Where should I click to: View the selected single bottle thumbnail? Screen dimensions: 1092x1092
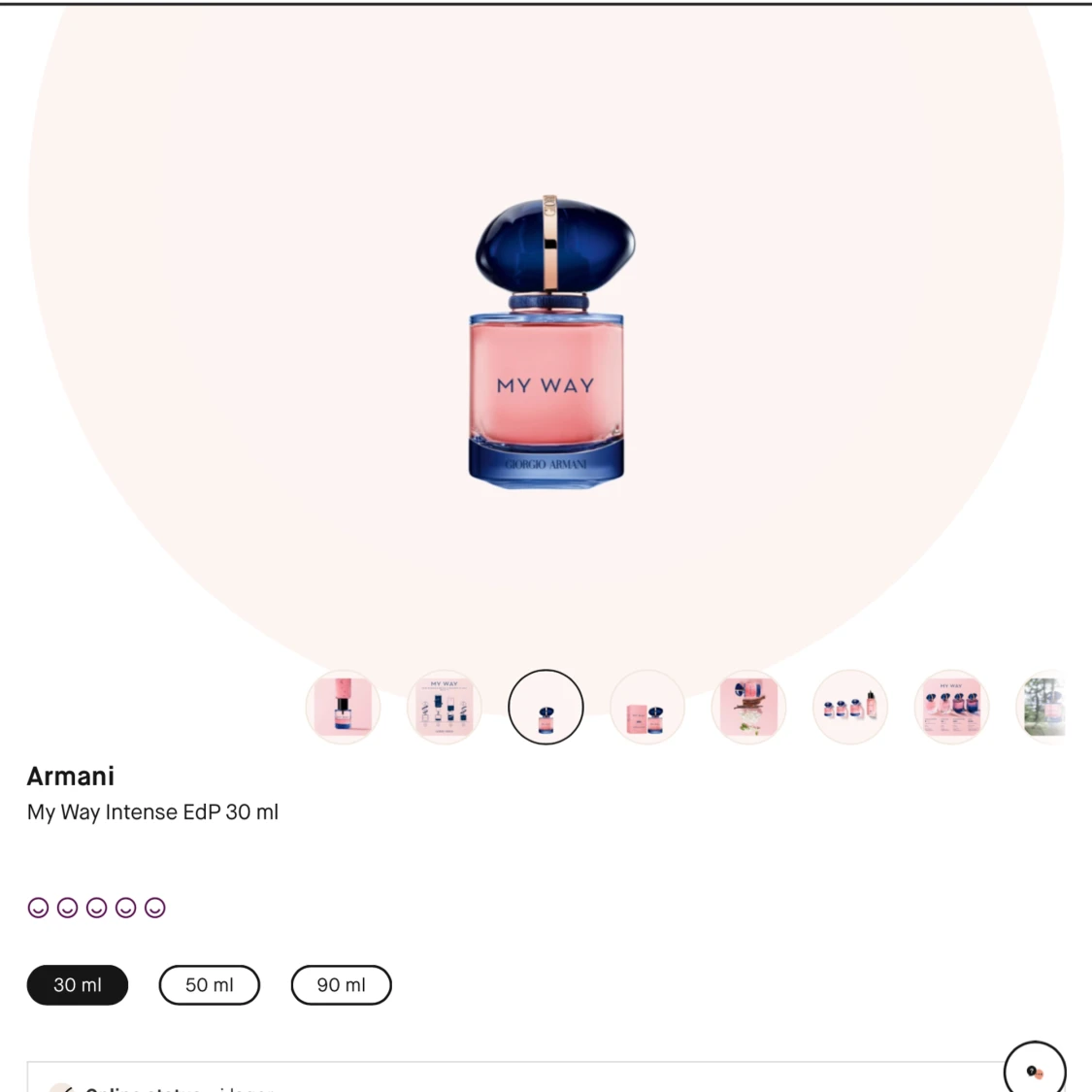546,707
